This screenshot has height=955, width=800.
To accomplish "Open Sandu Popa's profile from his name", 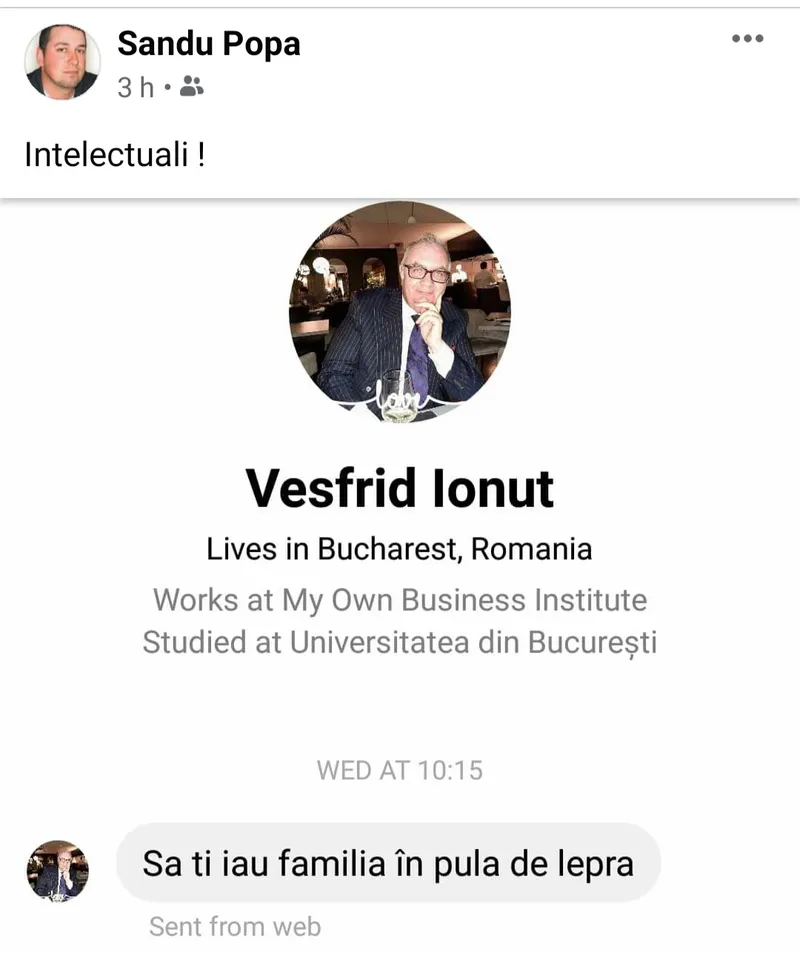I will coord(208,43).
